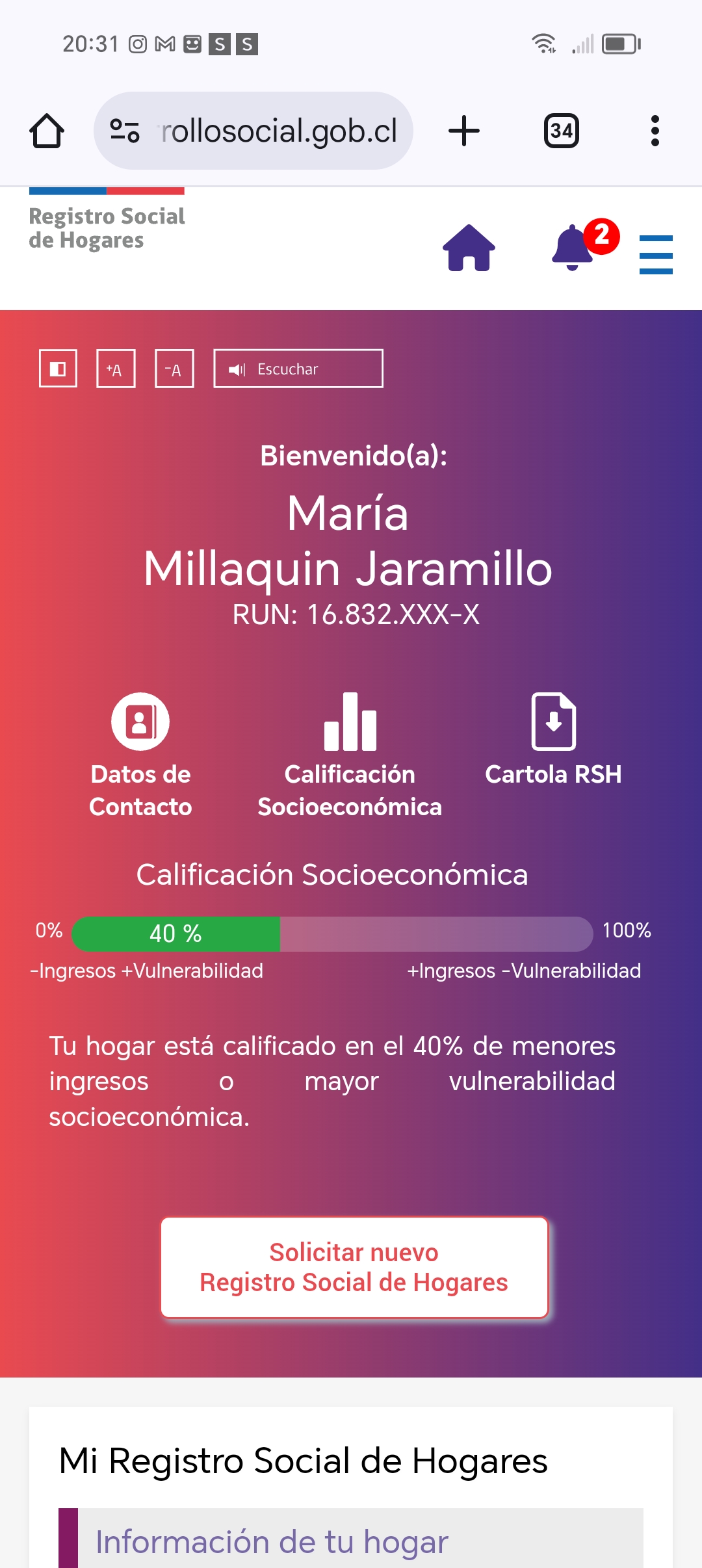
Task: Open the browser home page
Action: tap(47, 131)
